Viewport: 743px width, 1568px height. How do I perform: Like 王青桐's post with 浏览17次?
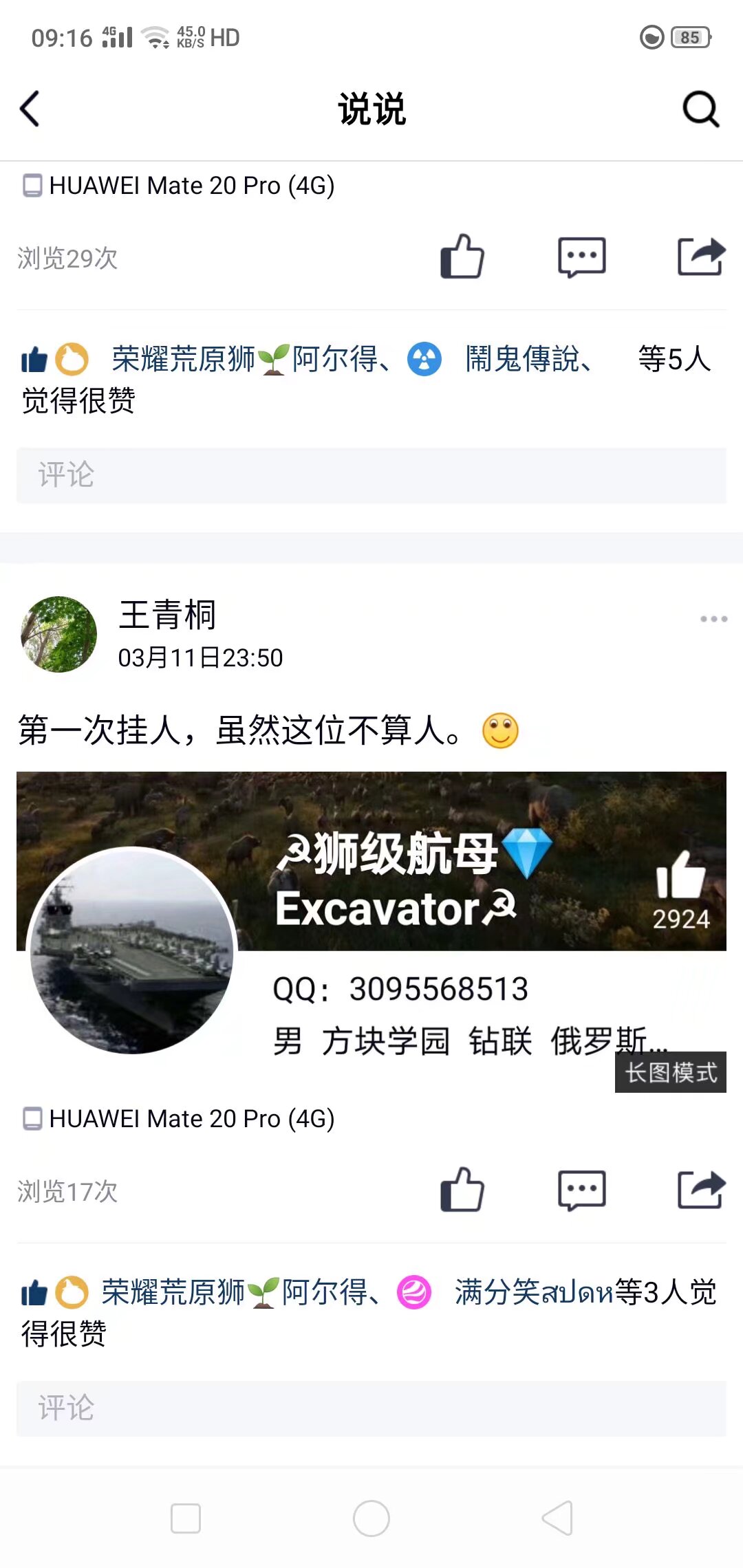[x=462, y=1190]
